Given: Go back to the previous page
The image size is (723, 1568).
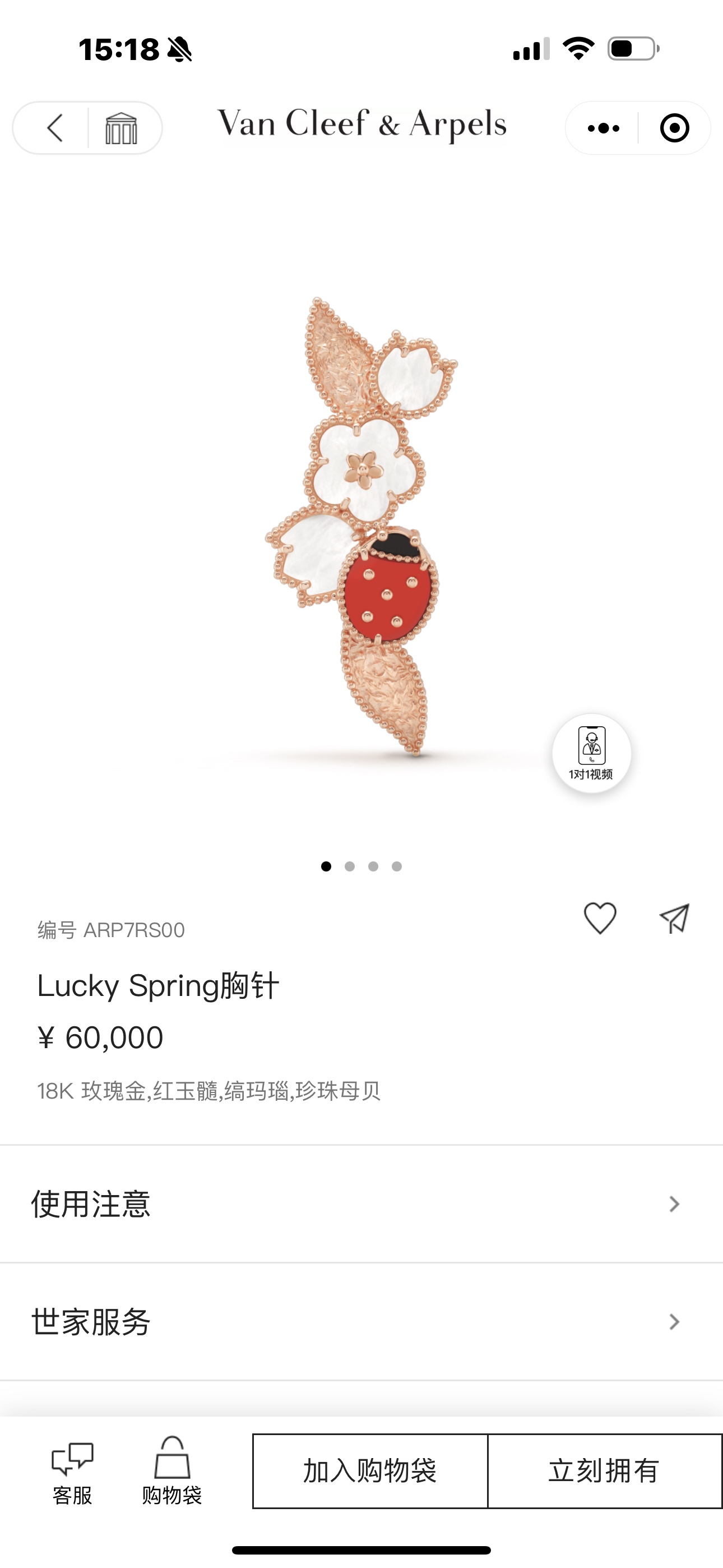Looking at the screenshot, I should pos(55,128).
